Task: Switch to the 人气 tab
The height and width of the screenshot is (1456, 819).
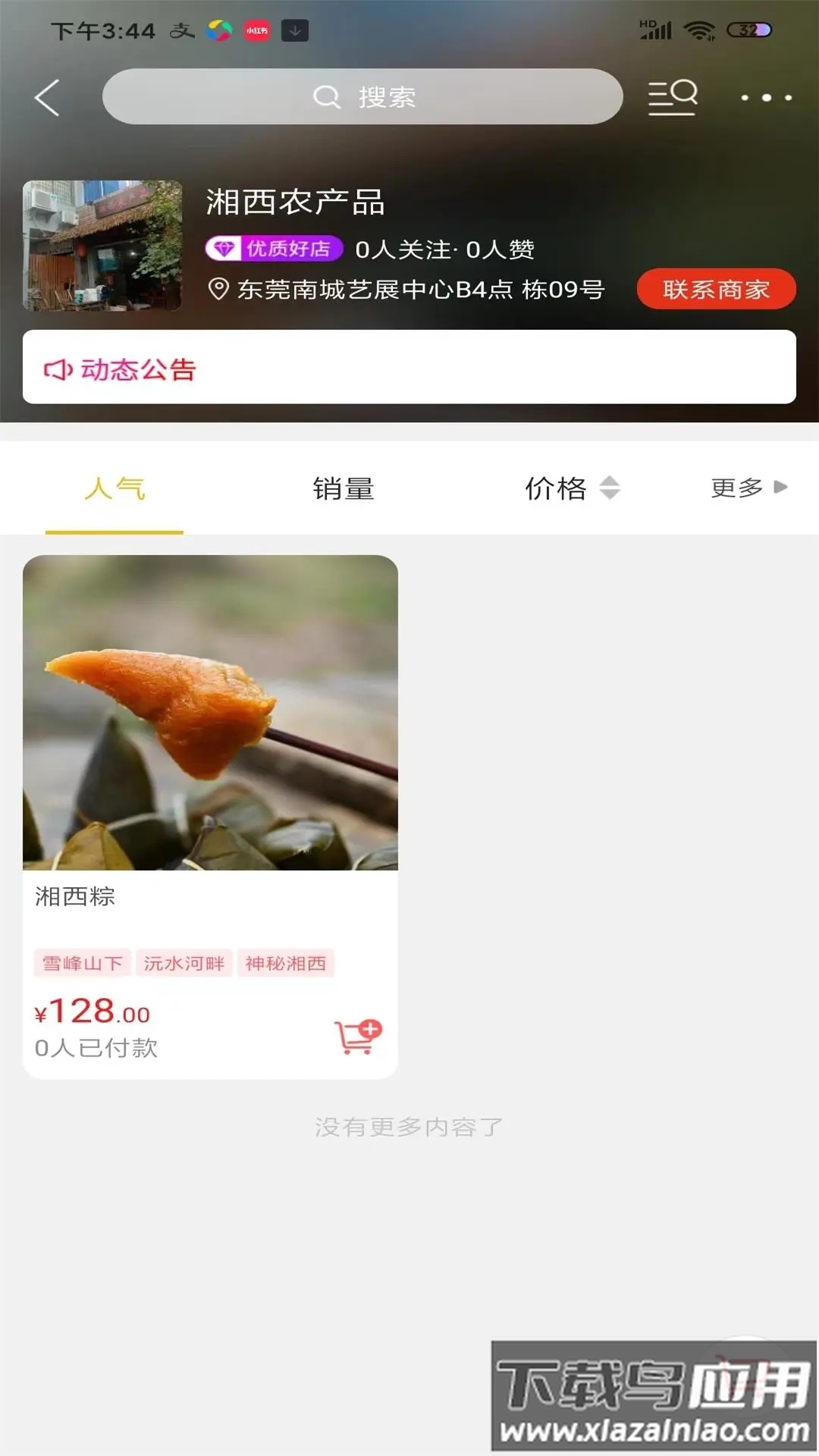Action: tap(115, 488)
